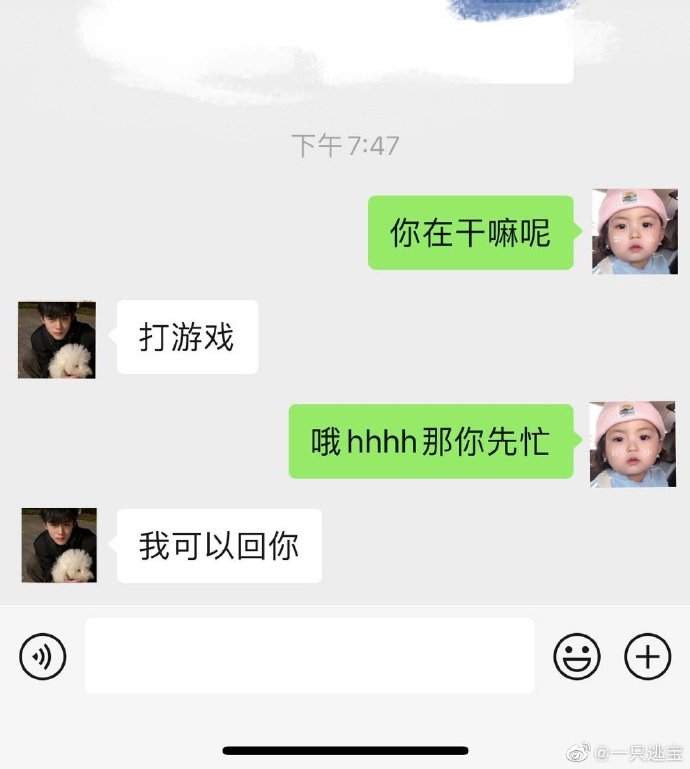Focus the message text field
The height and width of the screenshot is (769, 690).
[x=309, y=656]
